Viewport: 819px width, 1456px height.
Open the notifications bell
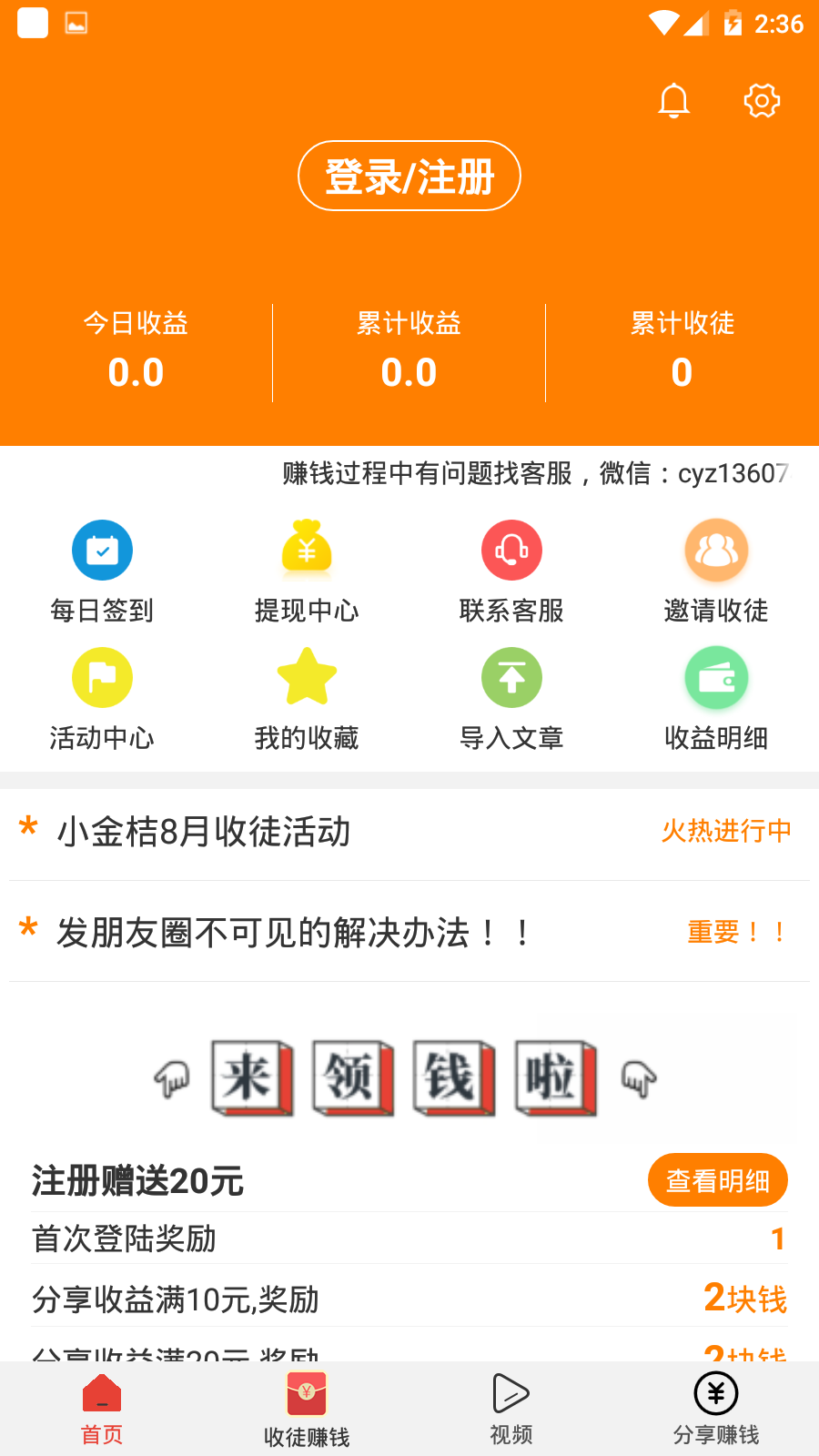point(674,101)
